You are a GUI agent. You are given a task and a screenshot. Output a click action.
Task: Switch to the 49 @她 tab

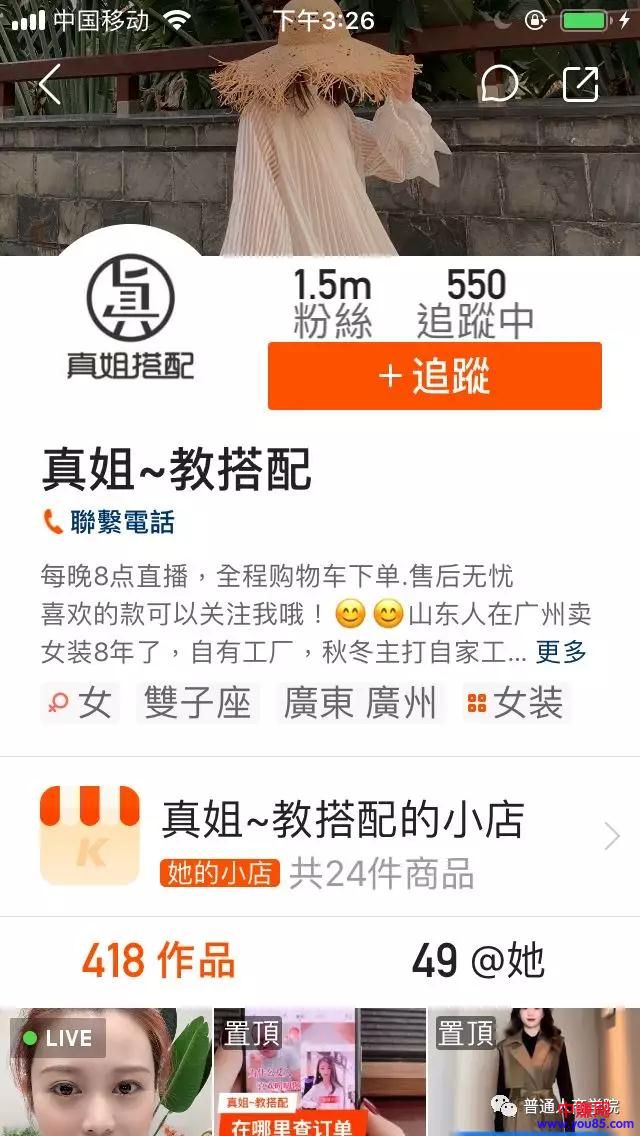478,961
